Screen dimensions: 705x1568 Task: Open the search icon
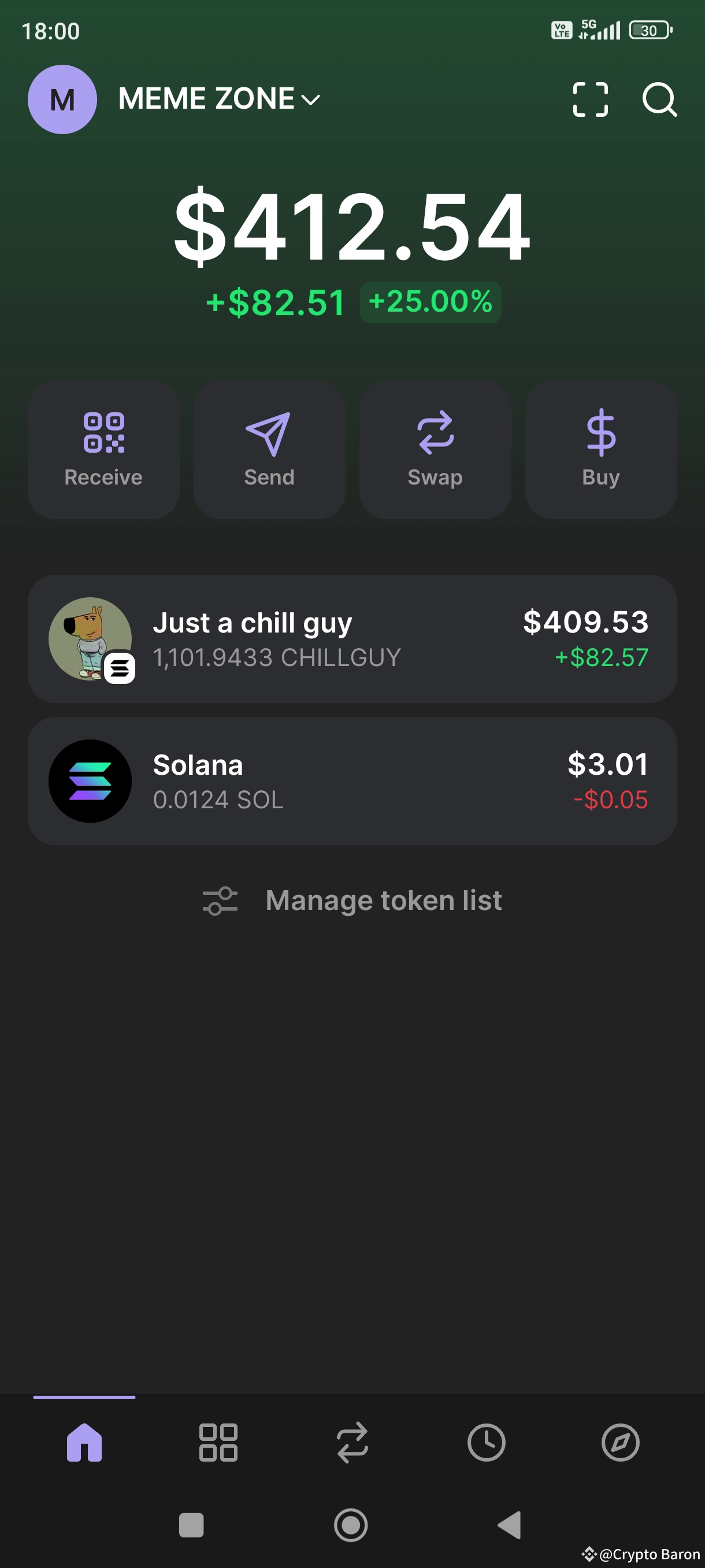(x=659, y=99)
